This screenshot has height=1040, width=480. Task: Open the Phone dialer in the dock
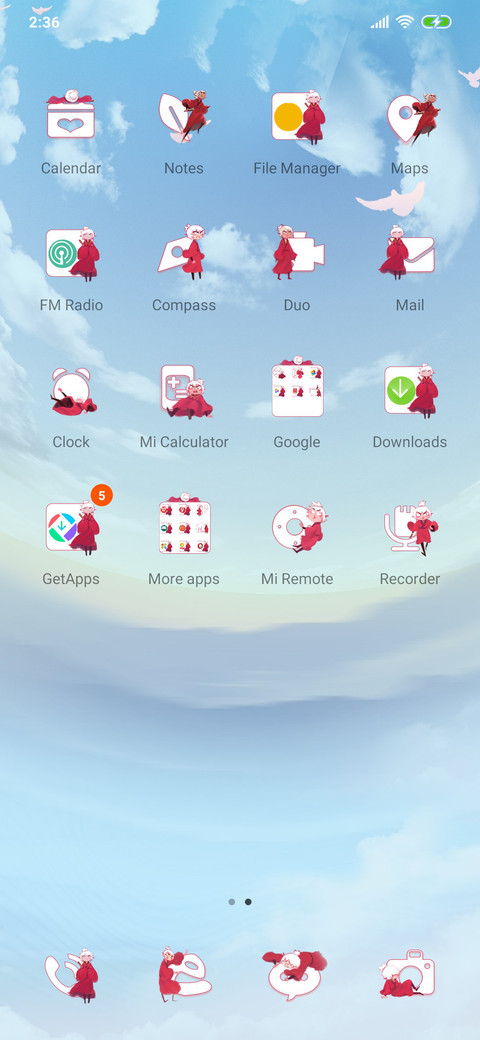[x=71, y=974]
